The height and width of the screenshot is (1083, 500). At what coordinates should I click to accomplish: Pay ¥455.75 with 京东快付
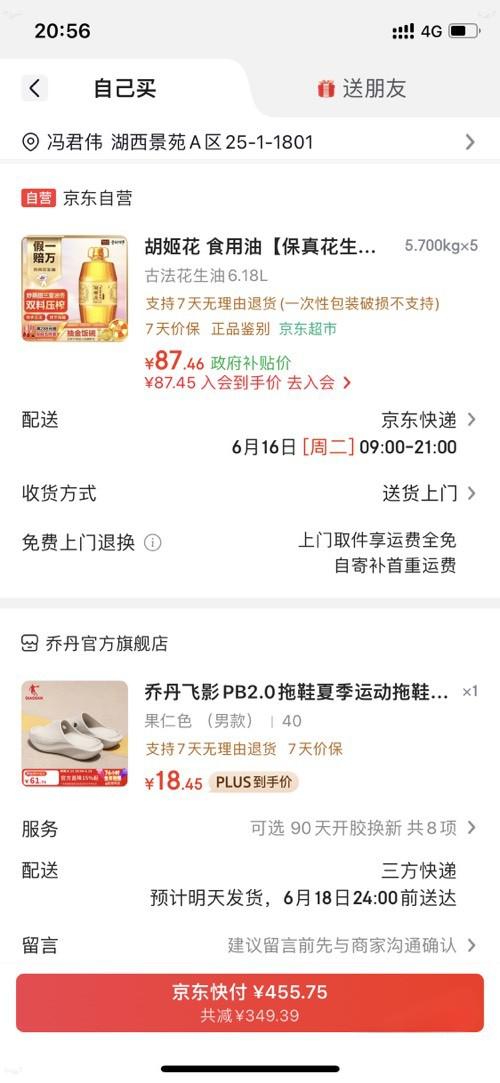pos(250,1003)
